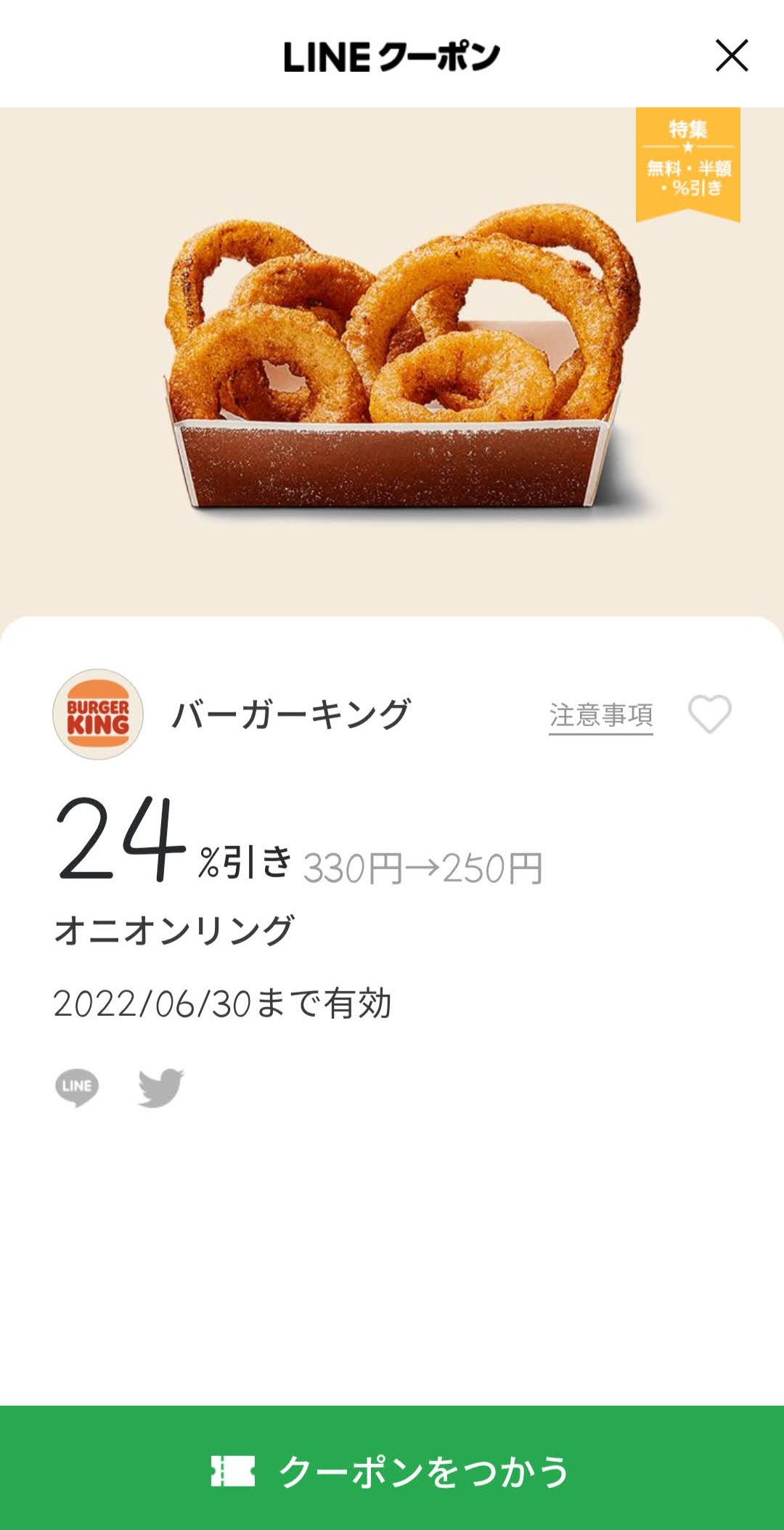Image resolution: width=784 pixels, height=1530 pixels.
Task: Share the coupon on Twitter
Action: [160, 1087]
